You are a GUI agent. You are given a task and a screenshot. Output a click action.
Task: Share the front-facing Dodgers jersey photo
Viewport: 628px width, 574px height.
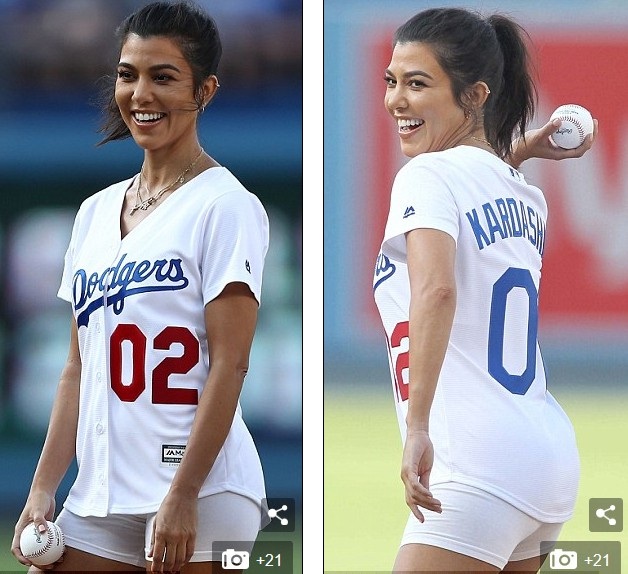coord(278,515)
